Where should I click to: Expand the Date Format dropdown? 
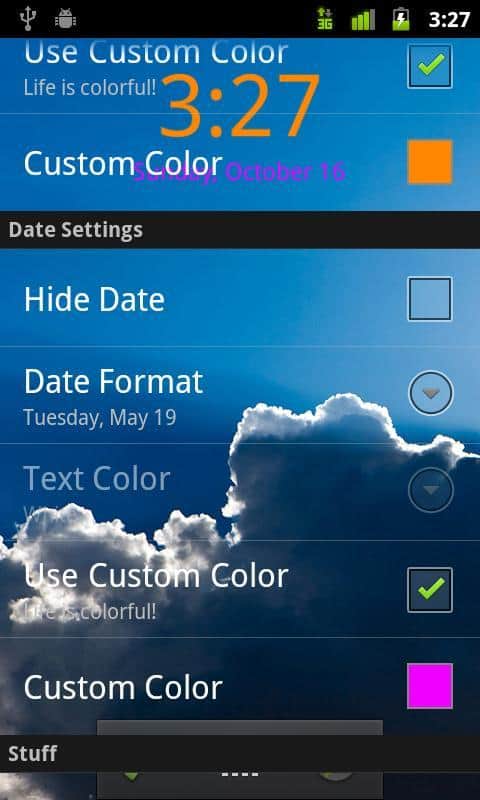click(431, 392)
